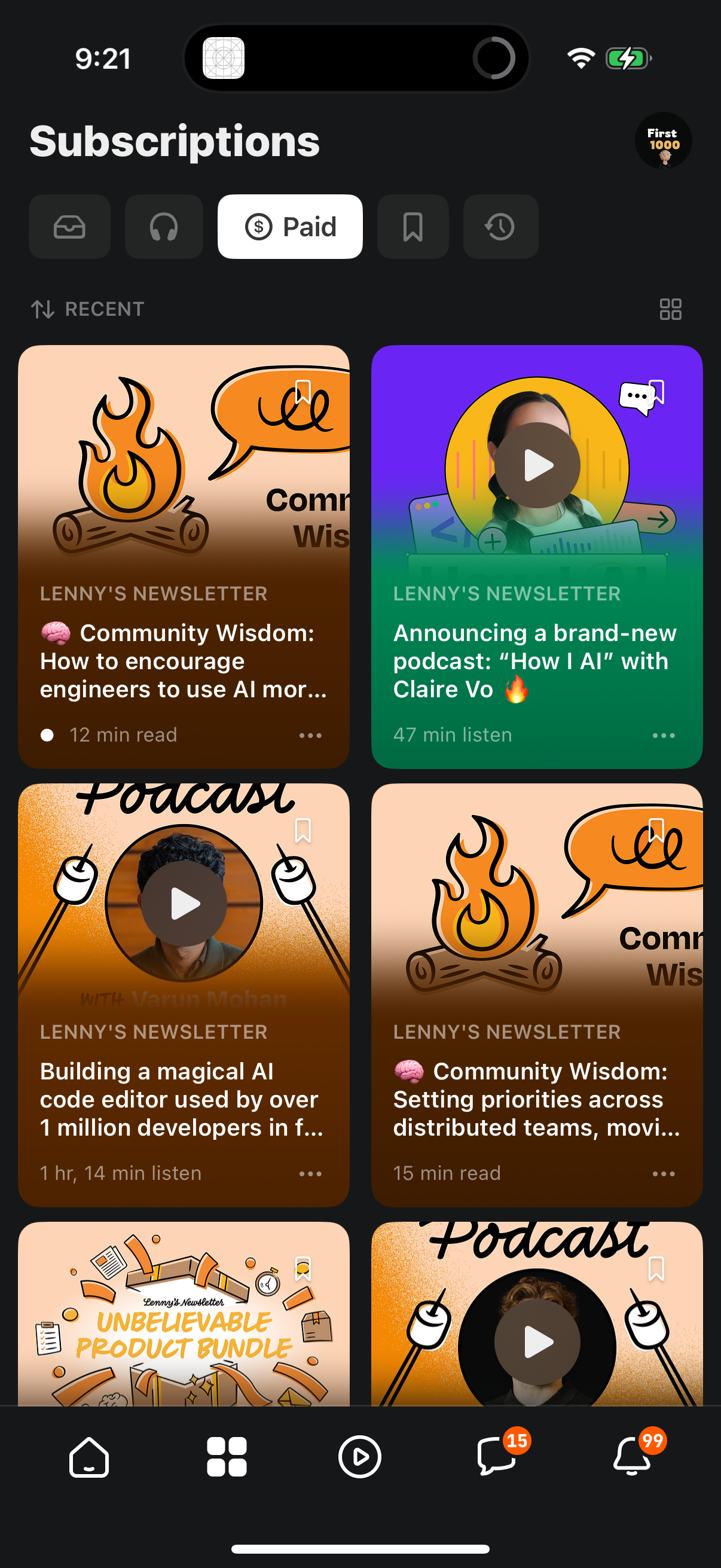
Task: Open more options on the Claire Vo podcast card
Action: [x=663, y=736]
